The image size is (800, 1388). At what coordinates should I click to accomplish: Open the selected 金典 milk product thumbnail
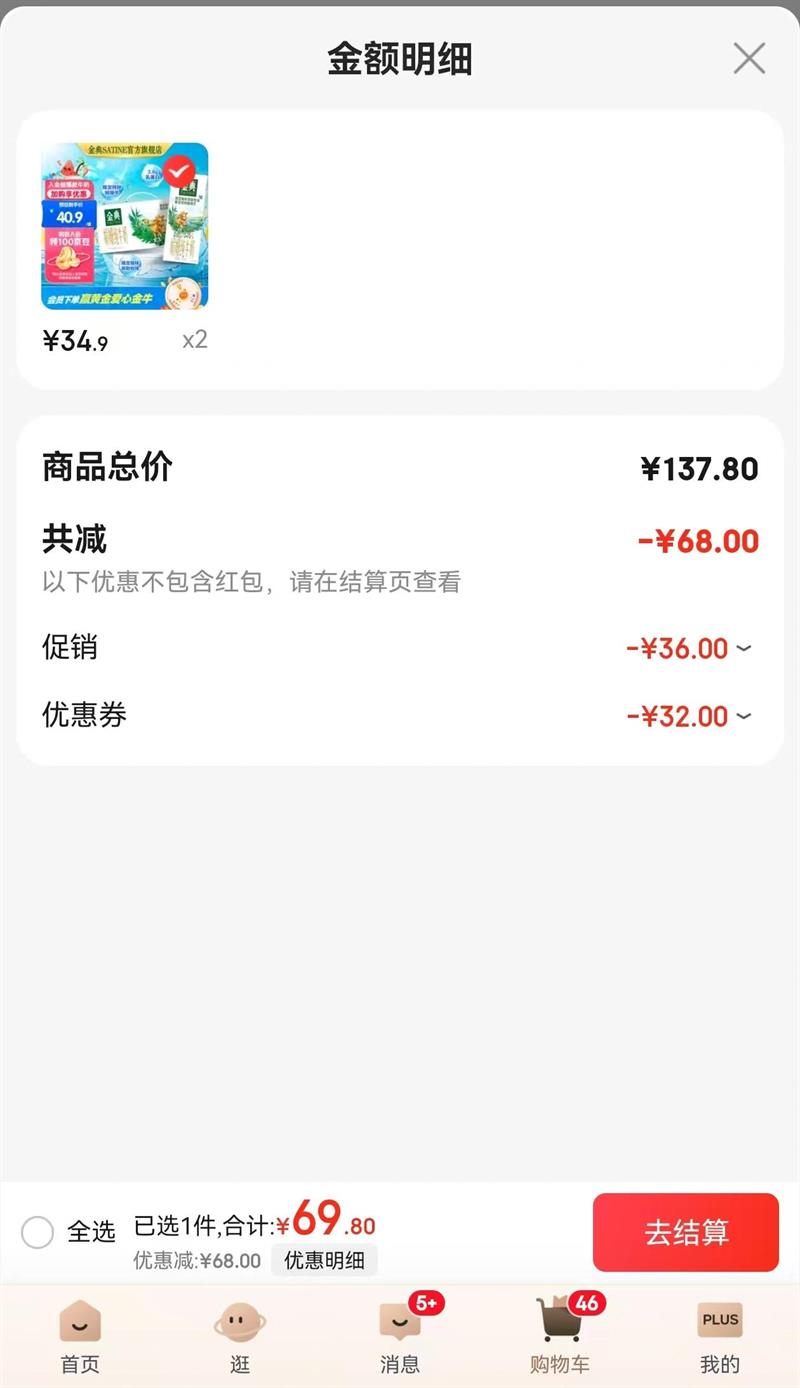(x=125, y=226)
